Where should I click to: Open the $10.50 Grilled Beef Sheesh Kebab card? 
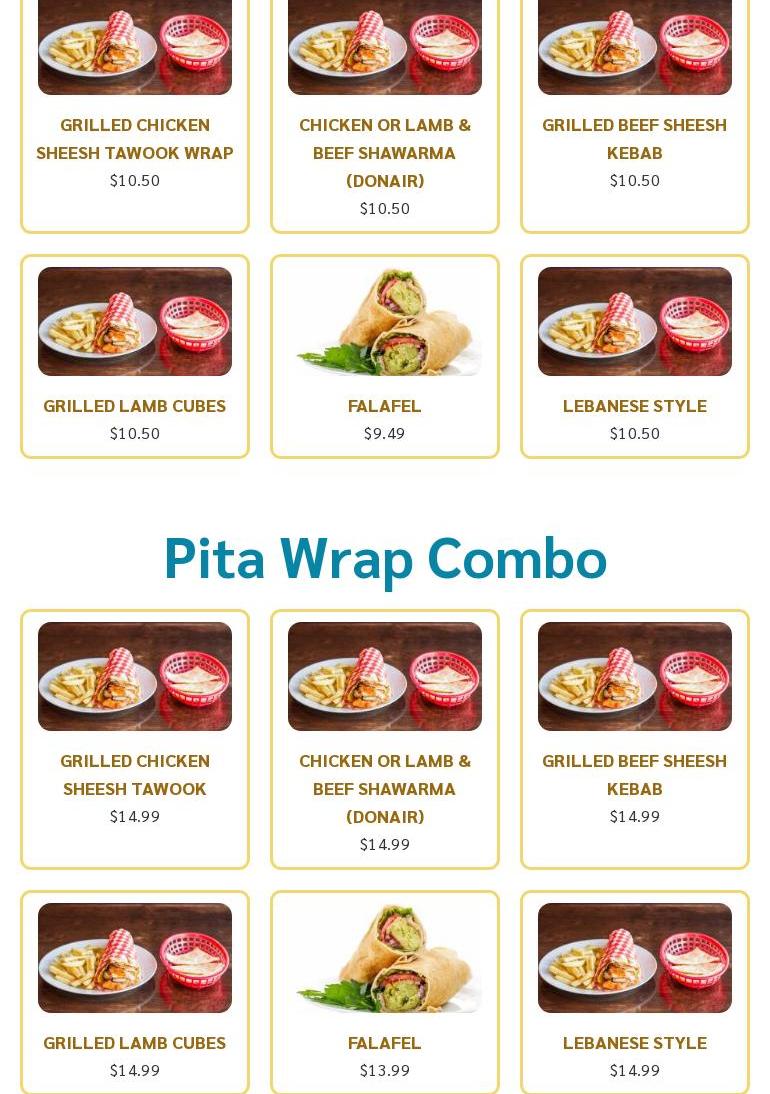click(635, 138)
